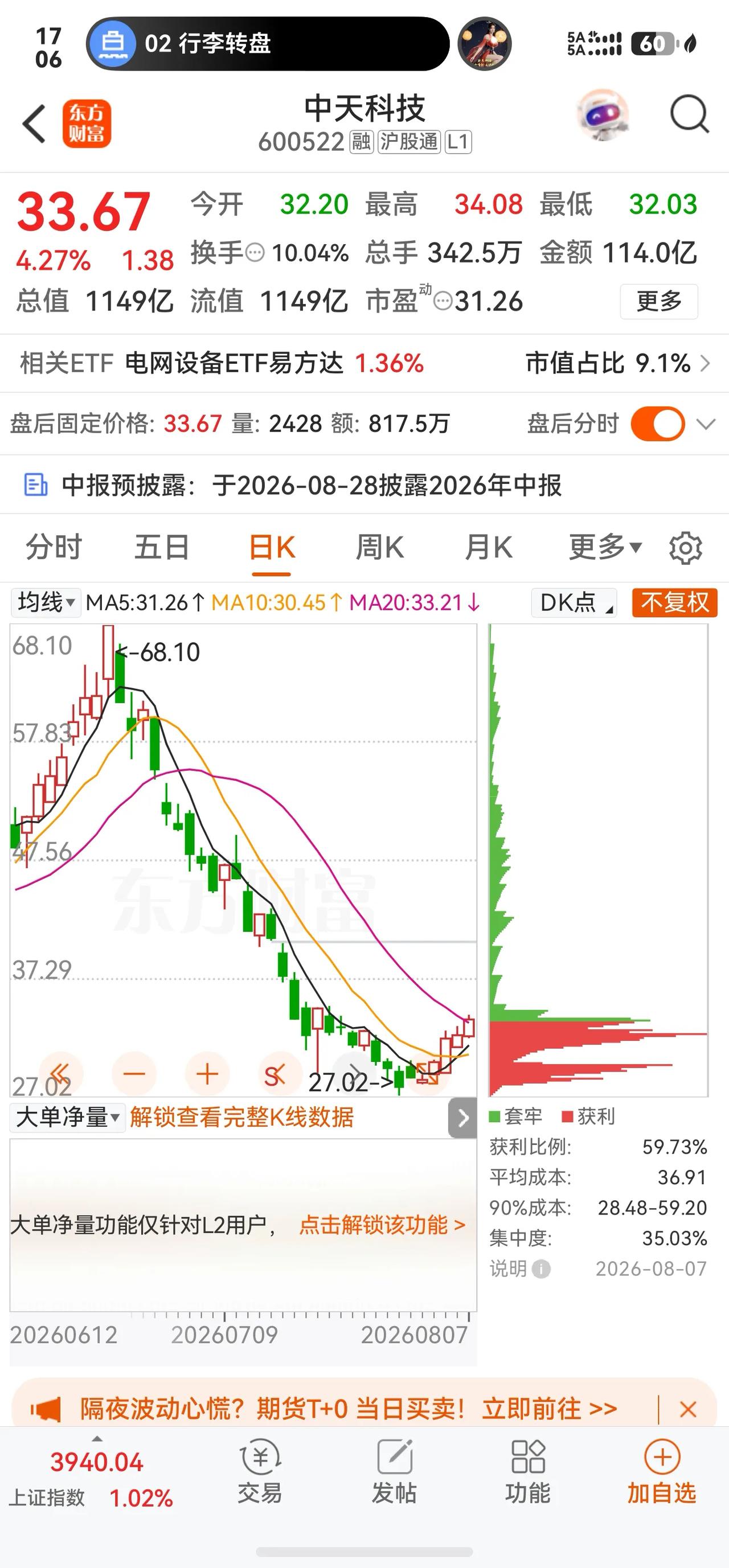The width and height of the screenshot is (729, 1568).
Task: Go back using the top-left arrow
Action: tap(34, 124)
